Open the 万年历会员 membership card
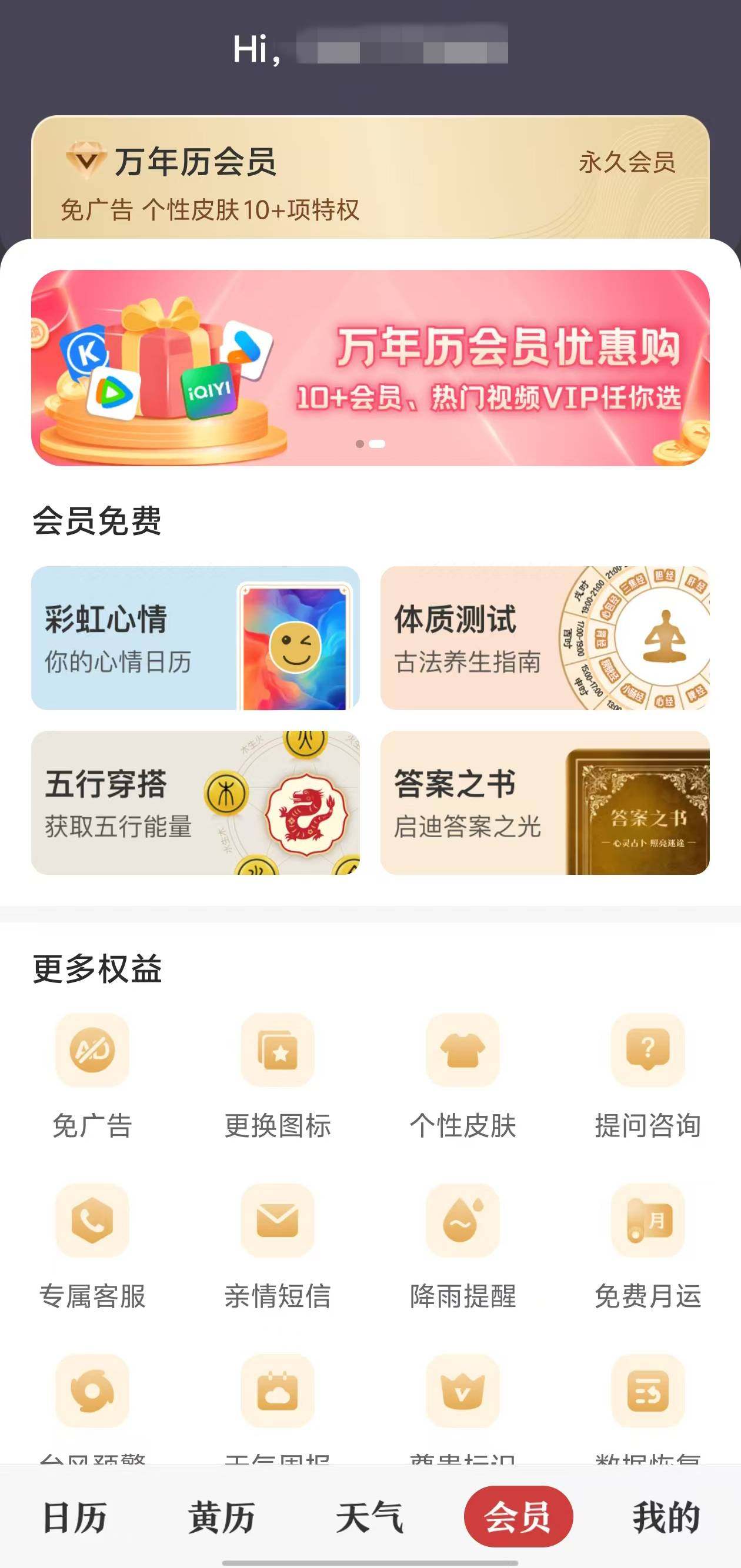This screenshot has height=1568, width=741. coord(370,178)
